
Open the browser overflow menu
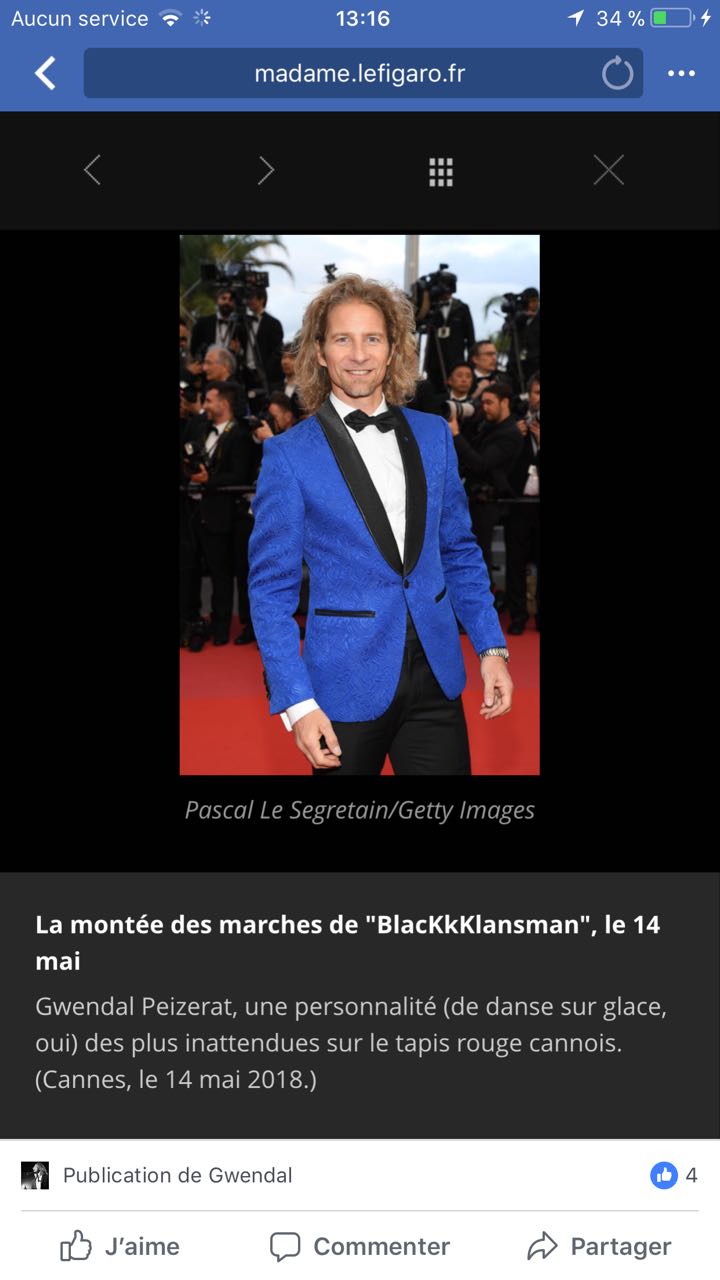[x=681, y=73]
